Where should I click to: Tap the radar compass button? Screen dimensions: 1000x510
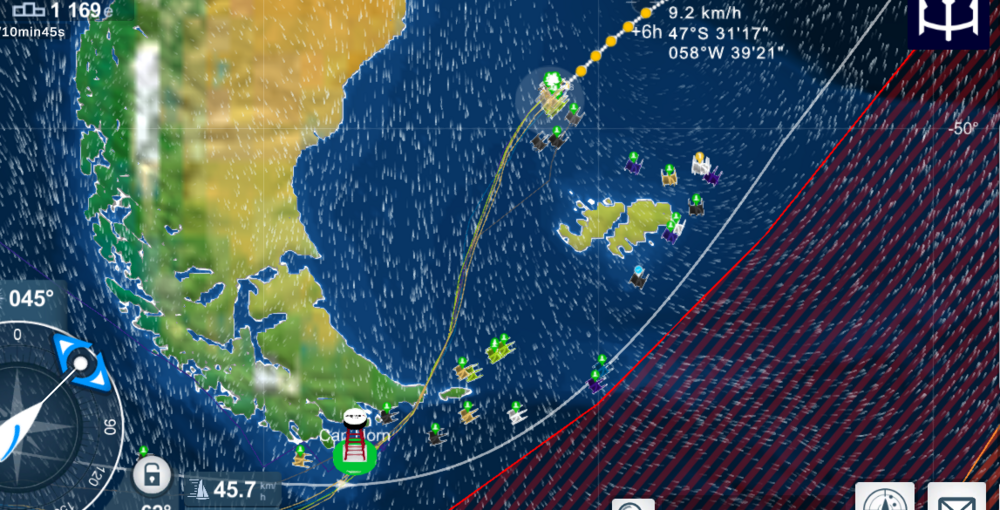(885, 498)
